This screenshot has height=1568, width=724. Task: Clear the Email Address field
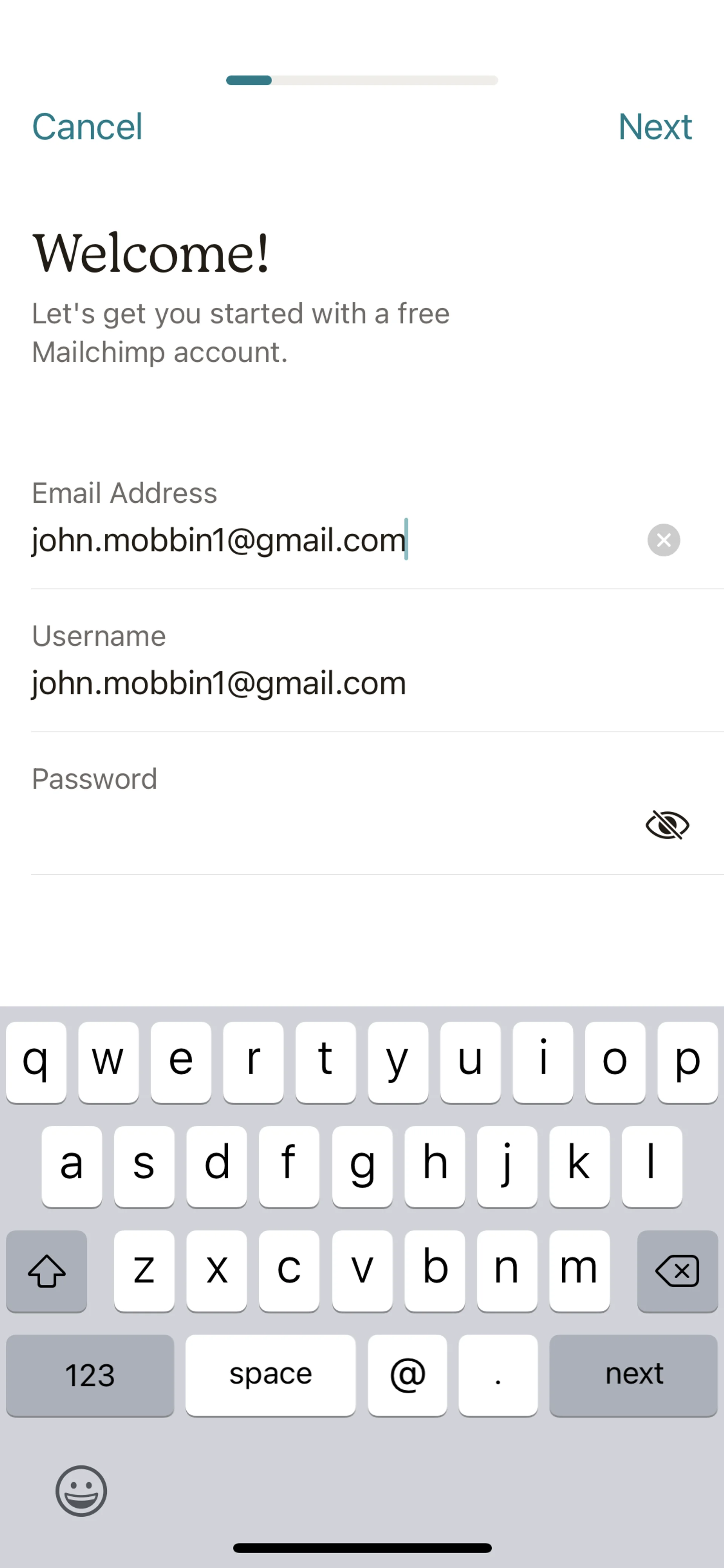[663, 540]
